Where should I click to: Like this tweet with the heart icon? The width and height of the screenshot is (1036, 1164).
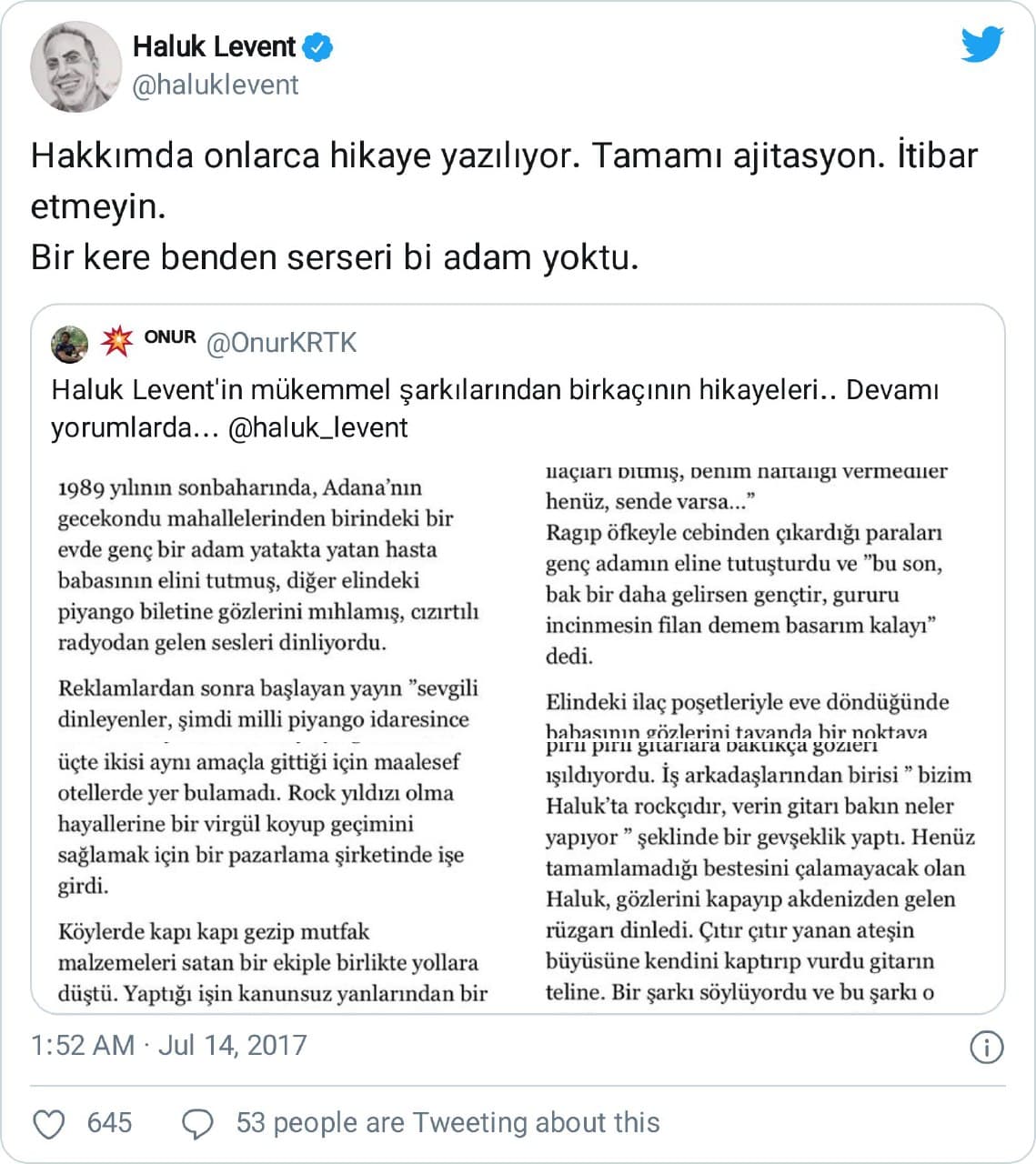click(49, 1124)
